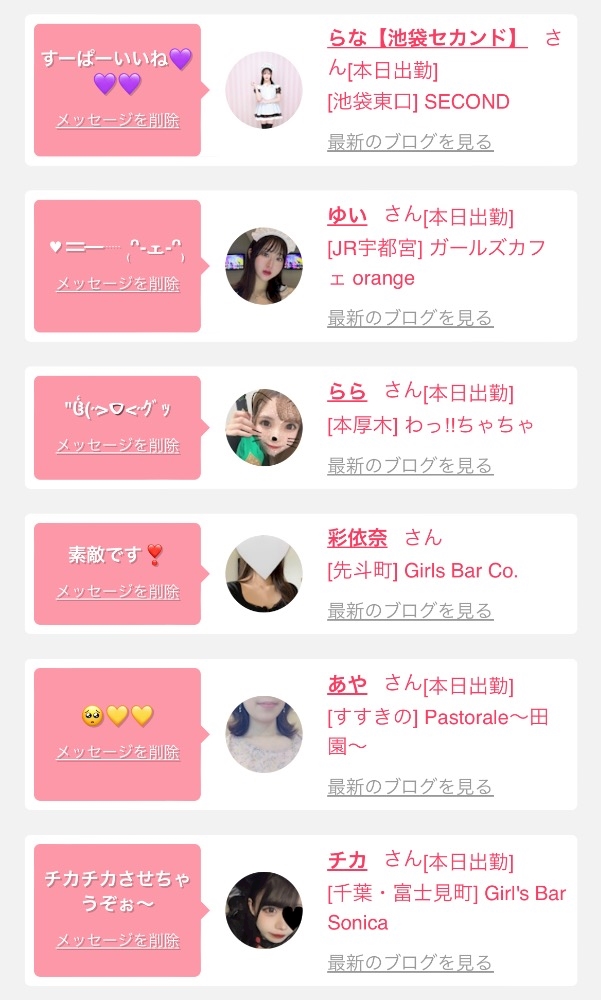Open チカ's profile link
Screen dimensions: 601x1000
[x=347, y=860]
